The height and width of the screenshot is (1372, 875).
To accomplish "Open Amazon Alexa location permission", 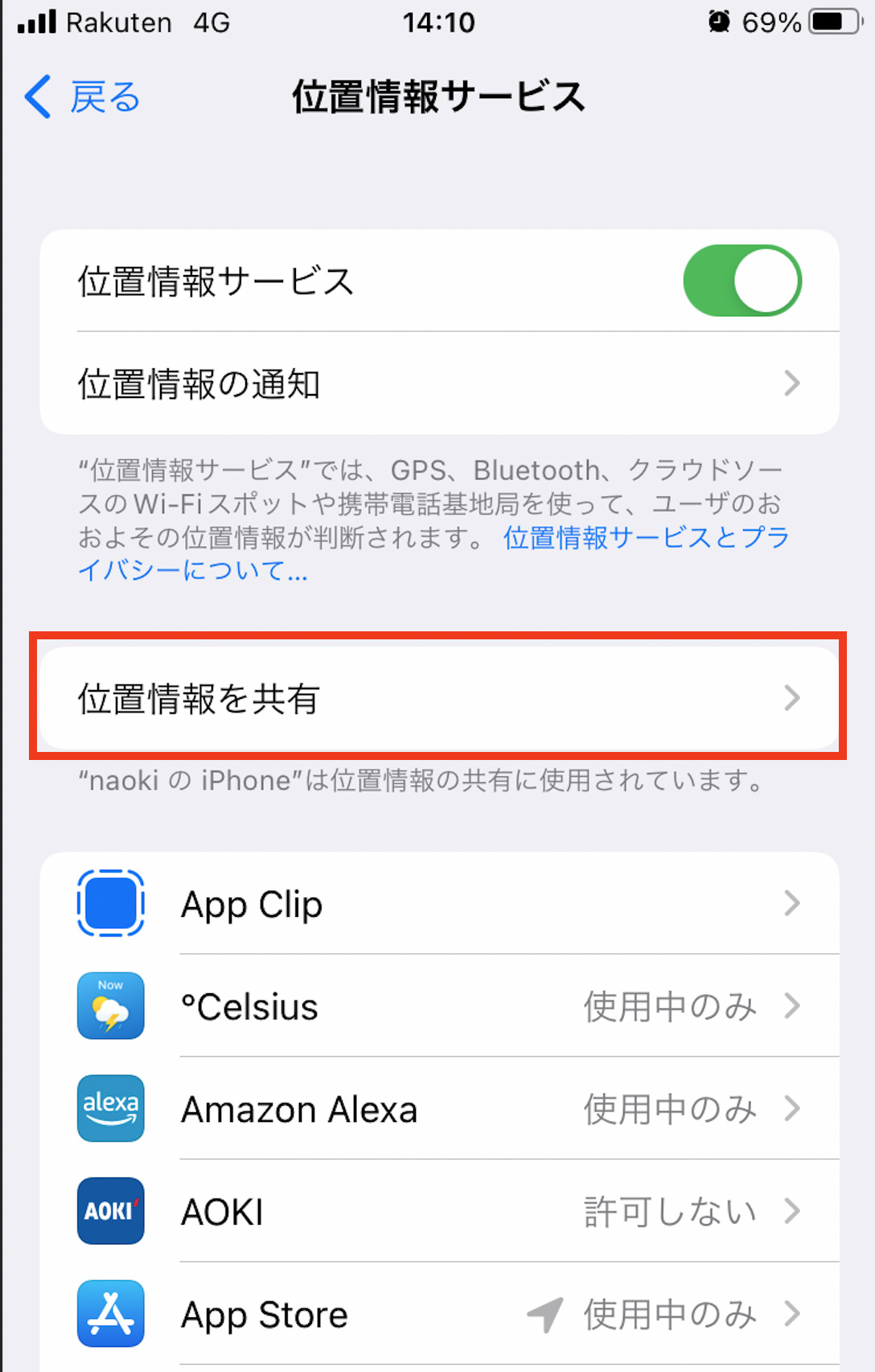I will pyautogui.click(x=439, y=1109).
